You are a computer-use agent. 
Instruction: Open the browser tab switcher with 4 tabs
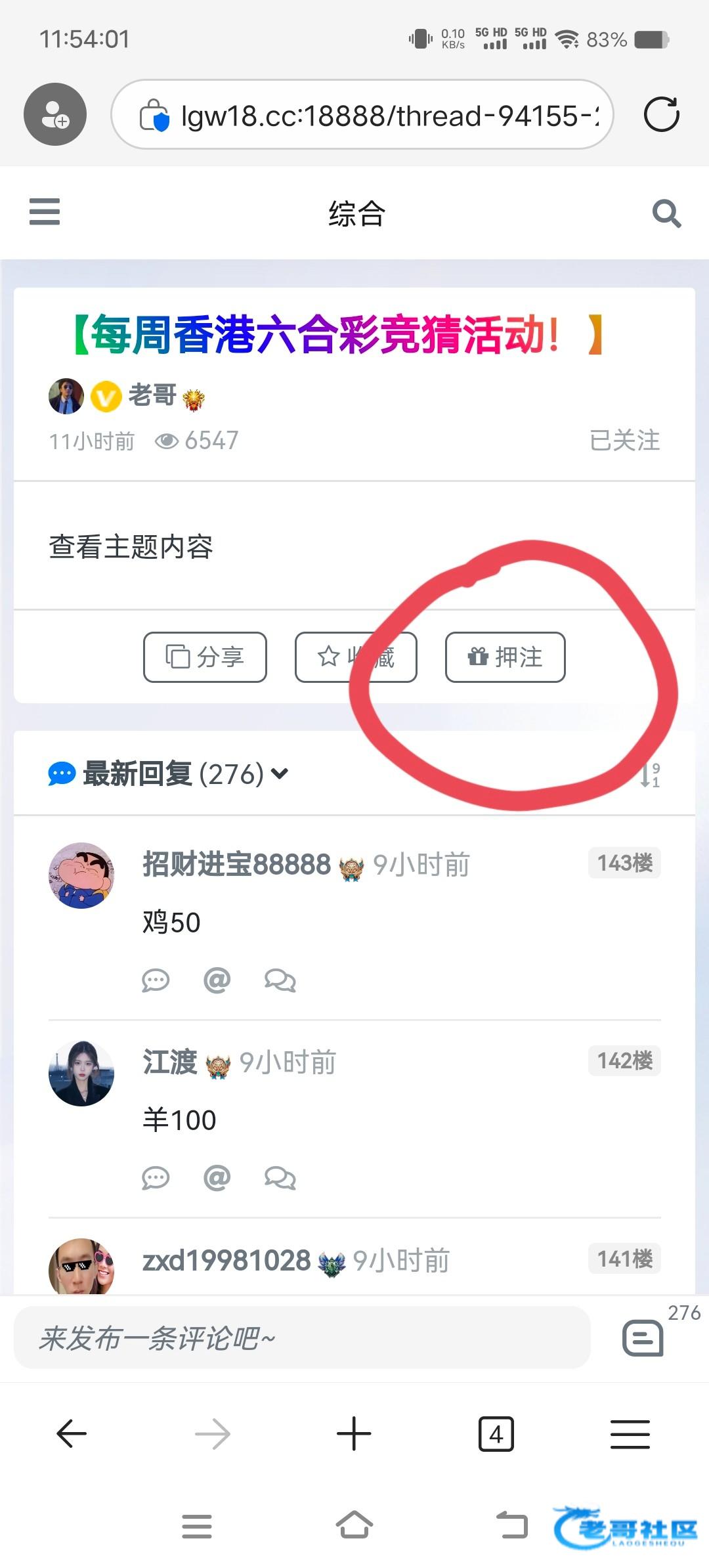point(496,1433)
